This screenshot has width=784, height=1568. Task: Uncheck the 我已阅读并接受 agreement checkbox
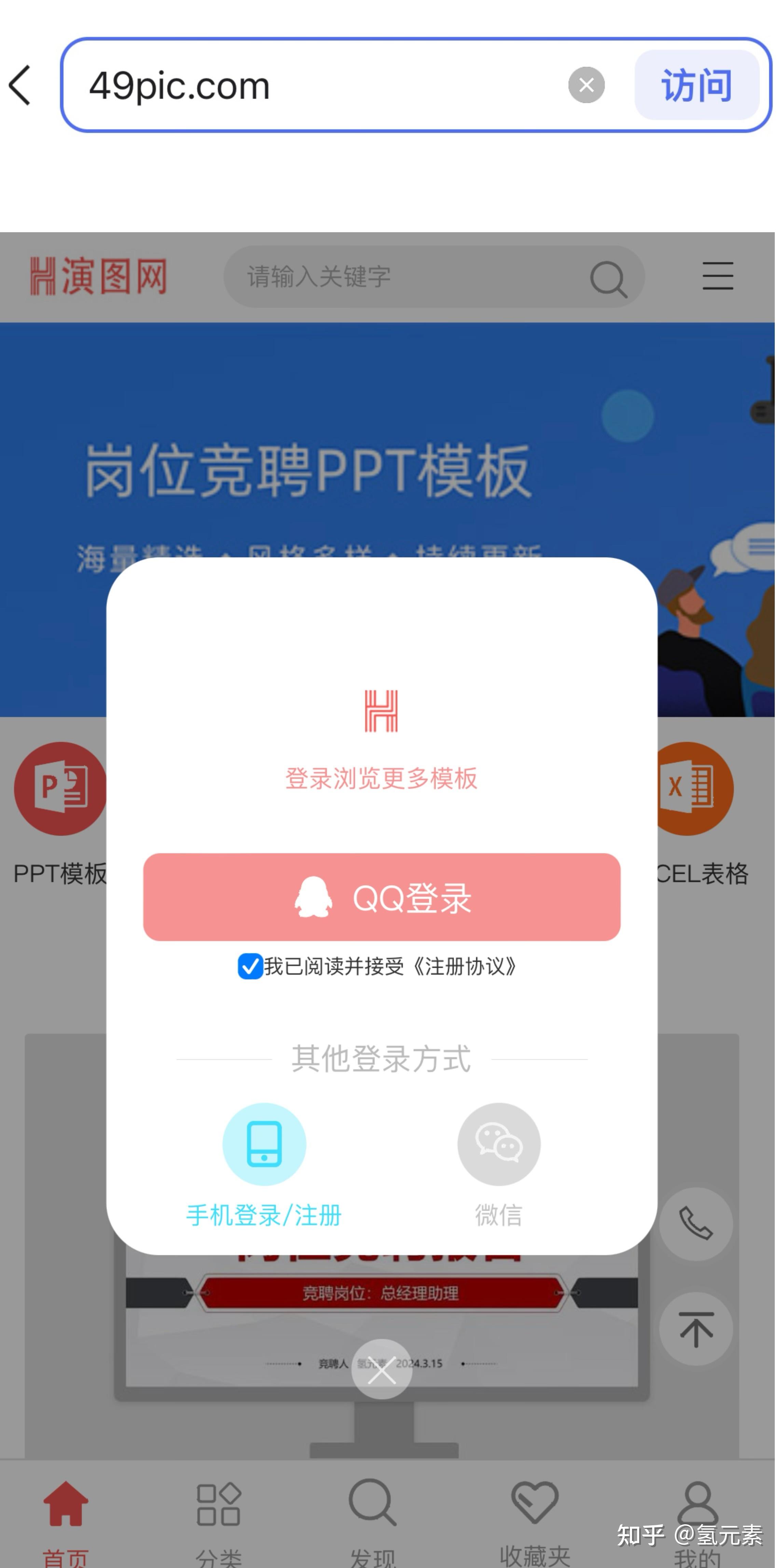pyautogui.click(x=250, y=966)
